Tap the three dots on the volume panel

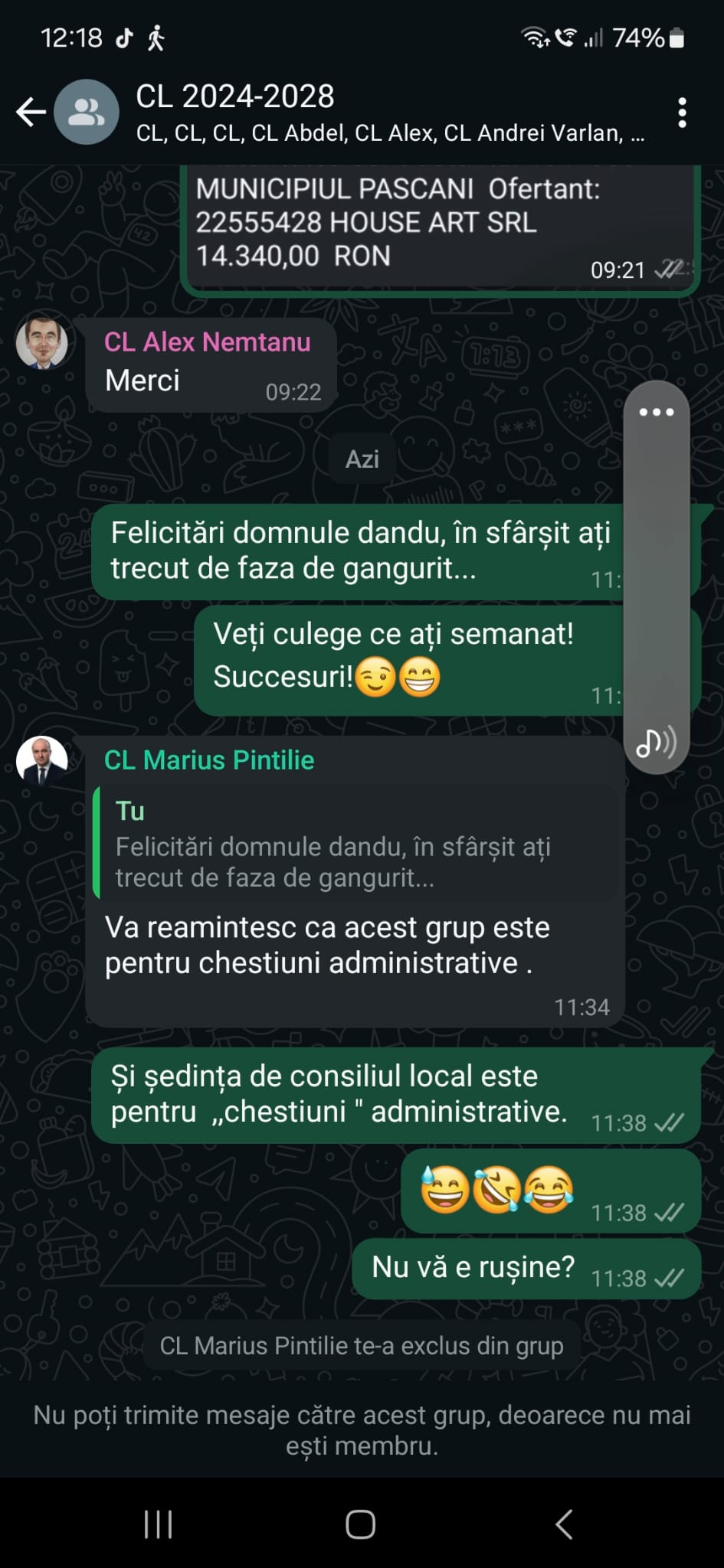point(657,412)
